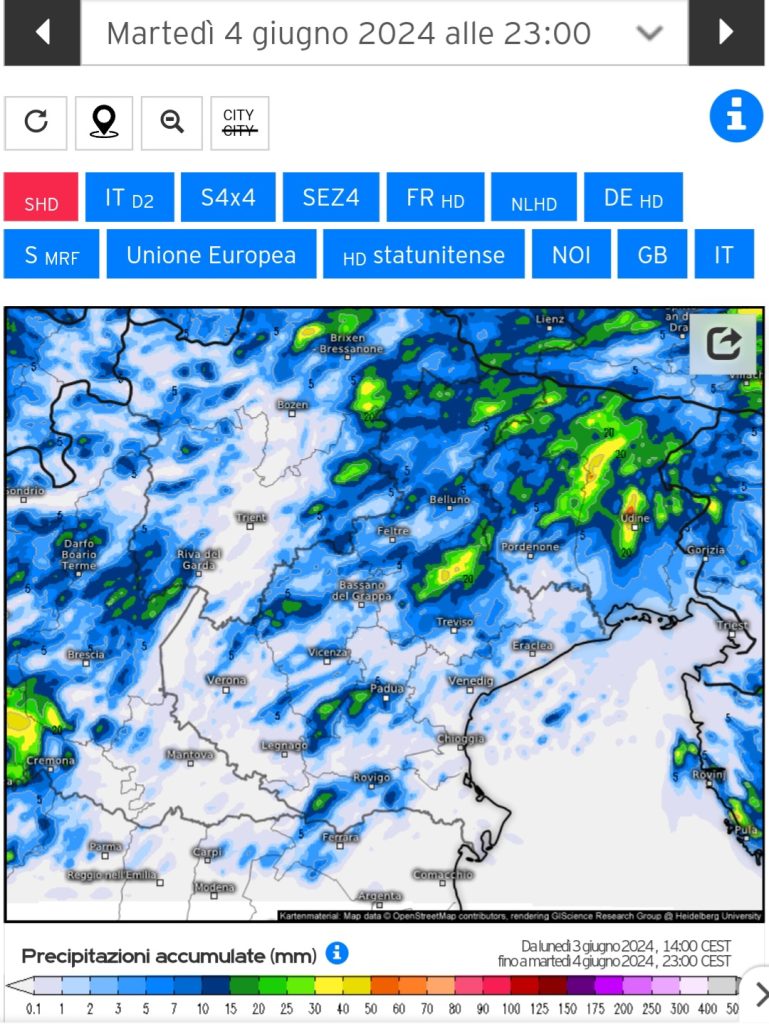Viewport: 769px width, 1024px height.
Task: Switch to the DE HD model
Action: [x=633, y=197]
